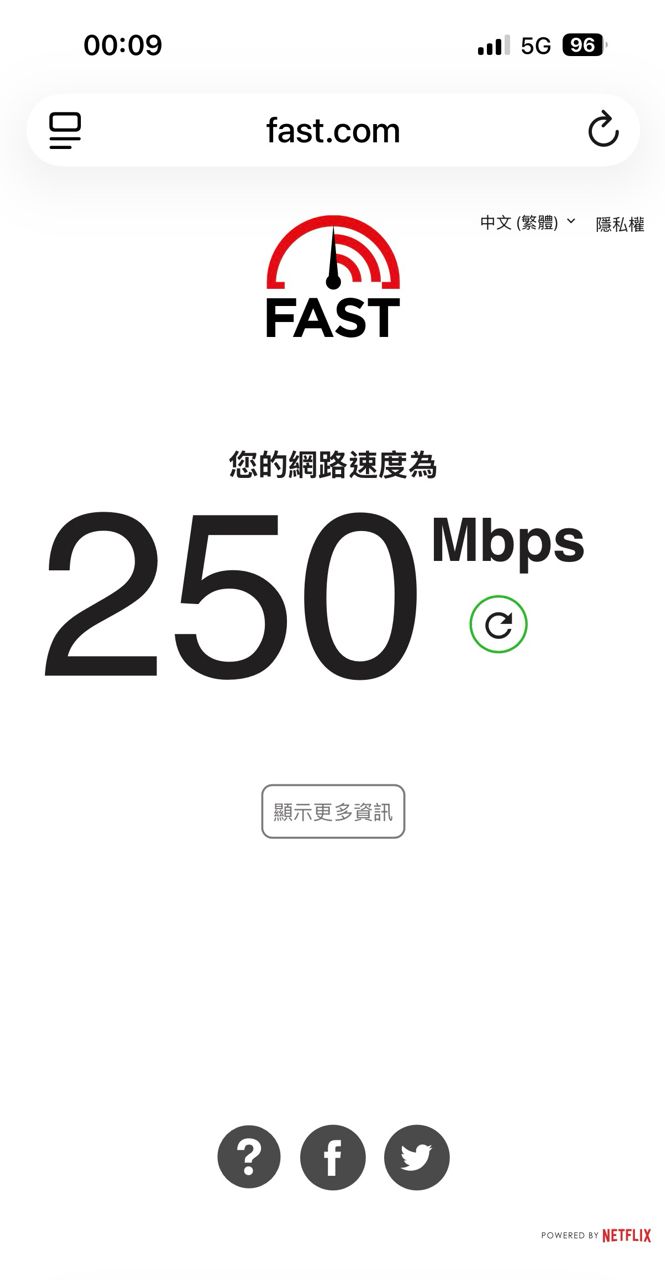
Task: Open the 隱私權 privacy link
Action: coord(620,224)
